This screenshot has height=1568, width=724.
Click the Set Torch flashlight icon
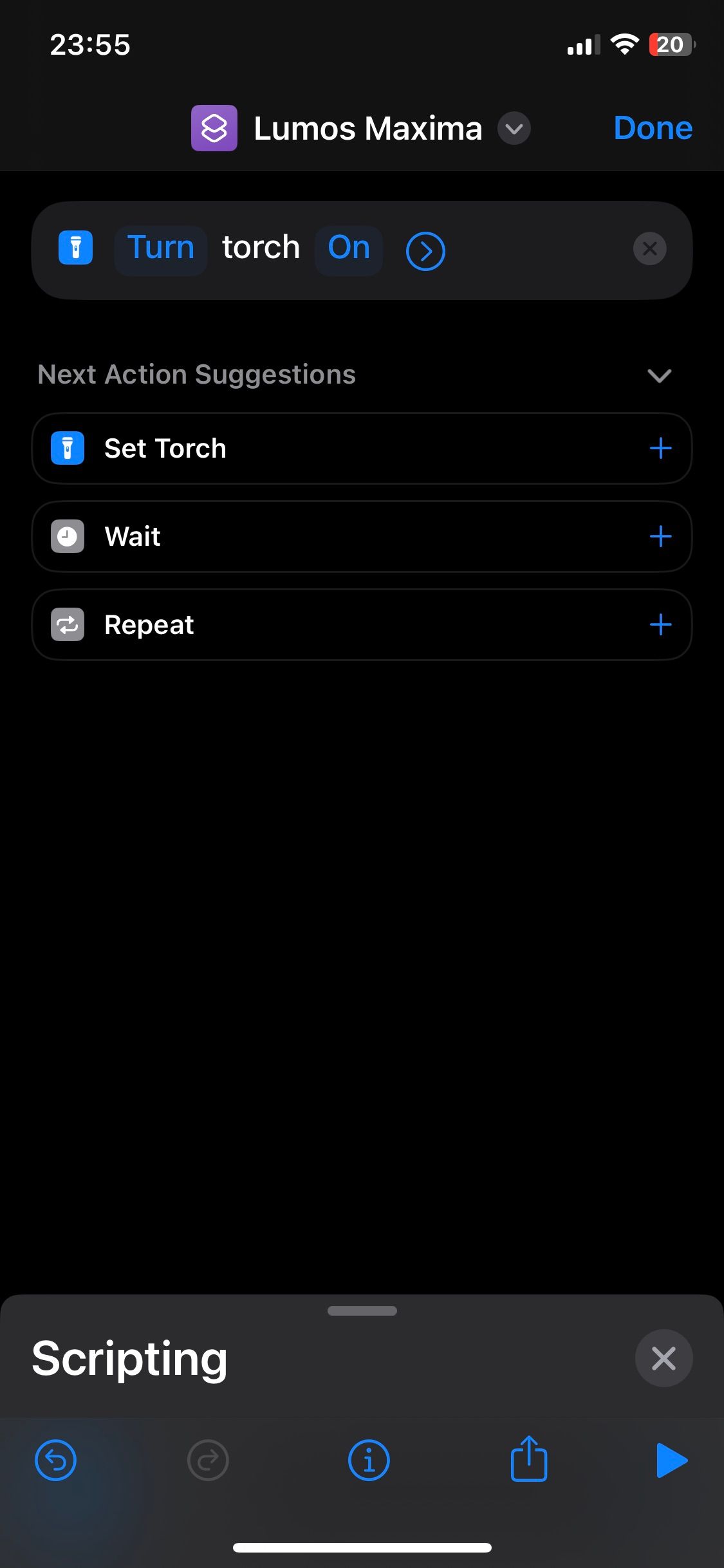pos(67,448)
